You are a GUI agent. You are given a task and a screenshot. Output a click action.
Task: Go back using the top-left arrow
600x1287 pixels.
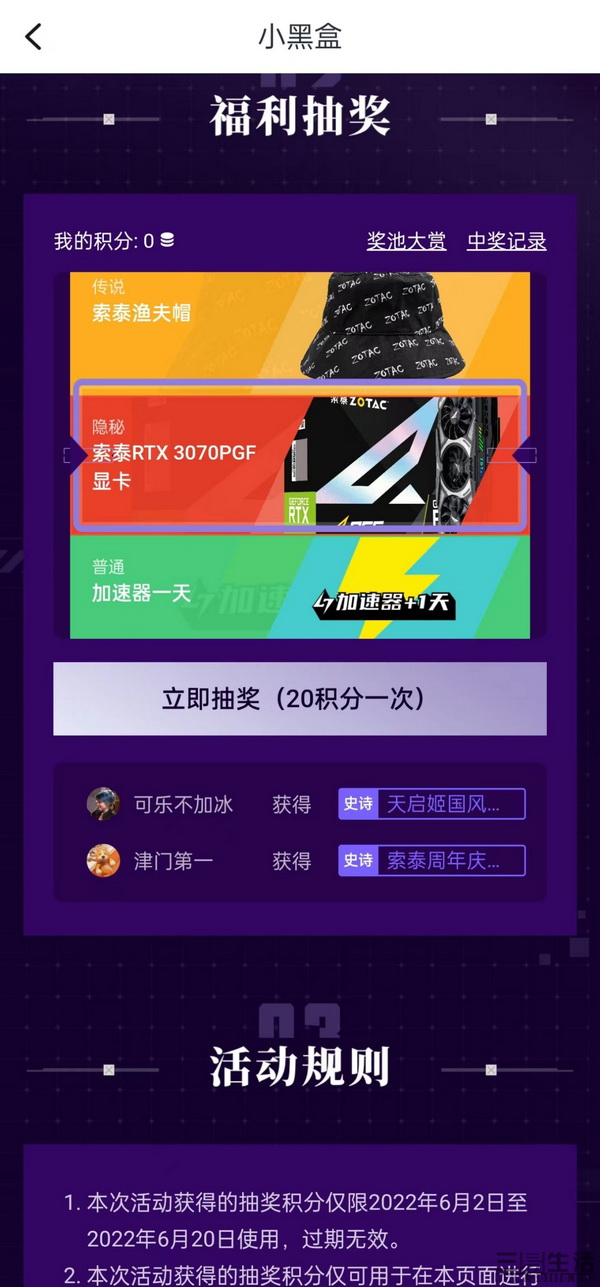pyautogui.click(x=34, y=37)
